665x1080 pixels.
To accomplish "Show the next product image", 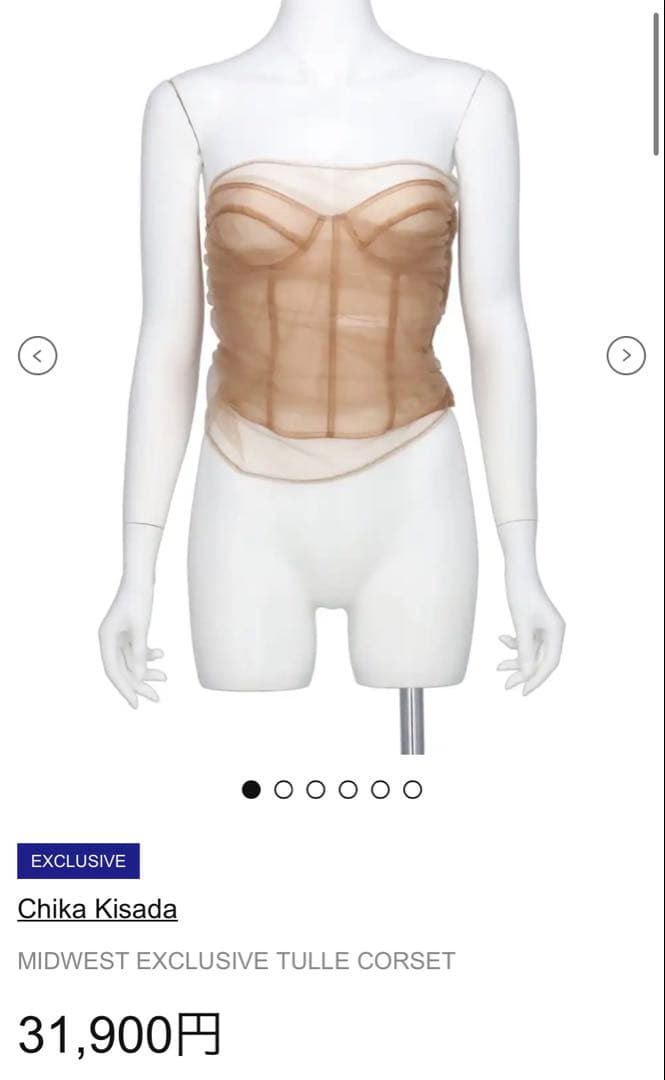I will 627,355.
